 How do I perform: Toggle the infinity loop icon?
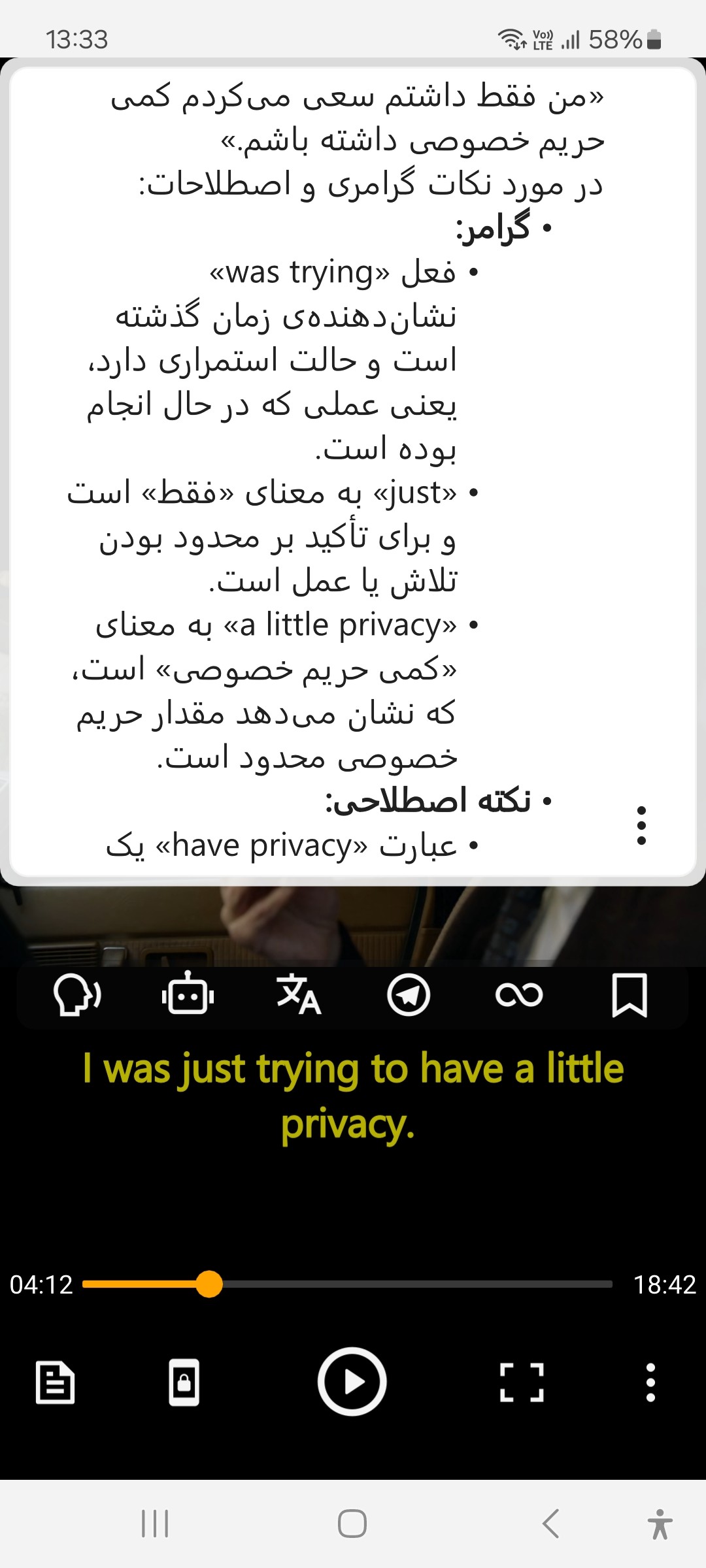coord(519,995)
